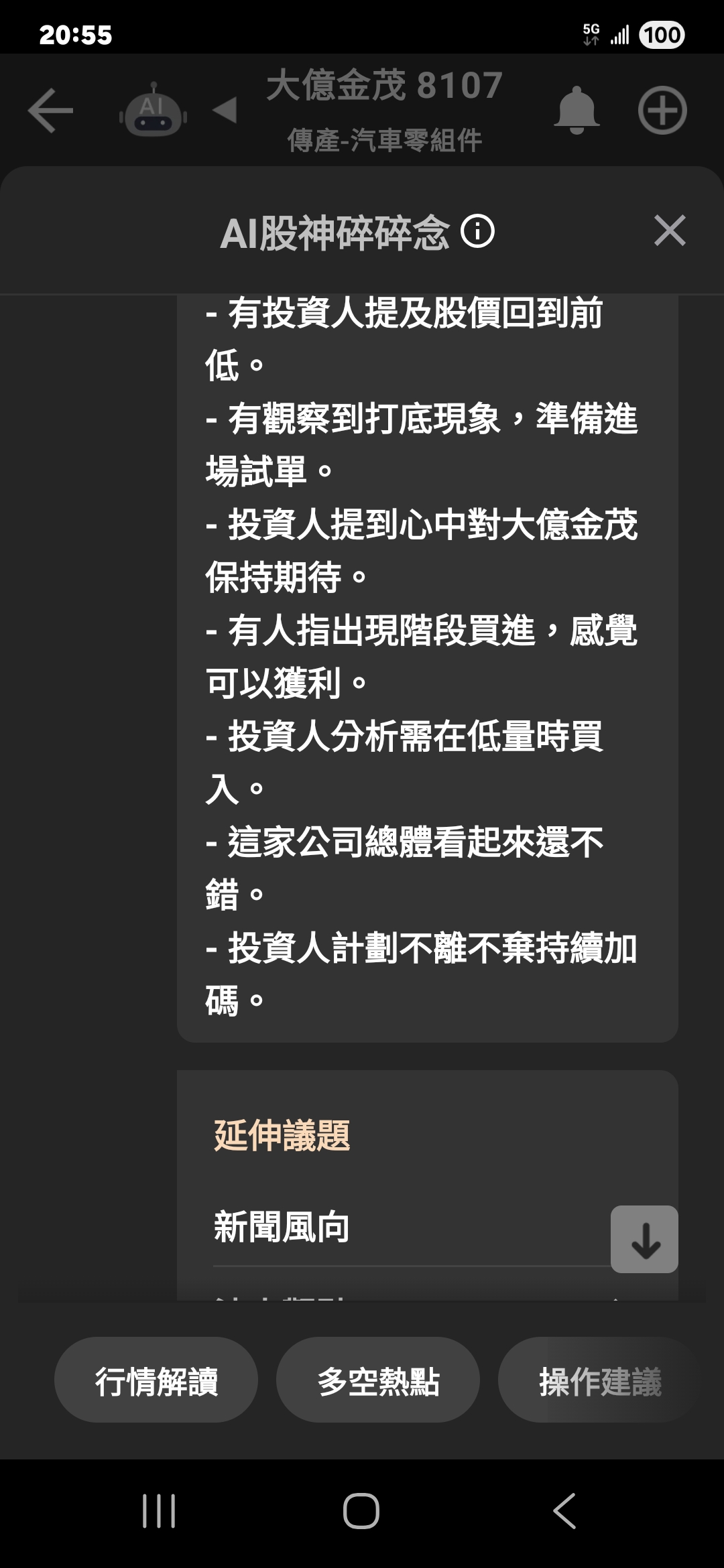Viewport: 724px width, 1568px height.
Task: Open recent apps from navigation bar
Action: coord(159,1511)
